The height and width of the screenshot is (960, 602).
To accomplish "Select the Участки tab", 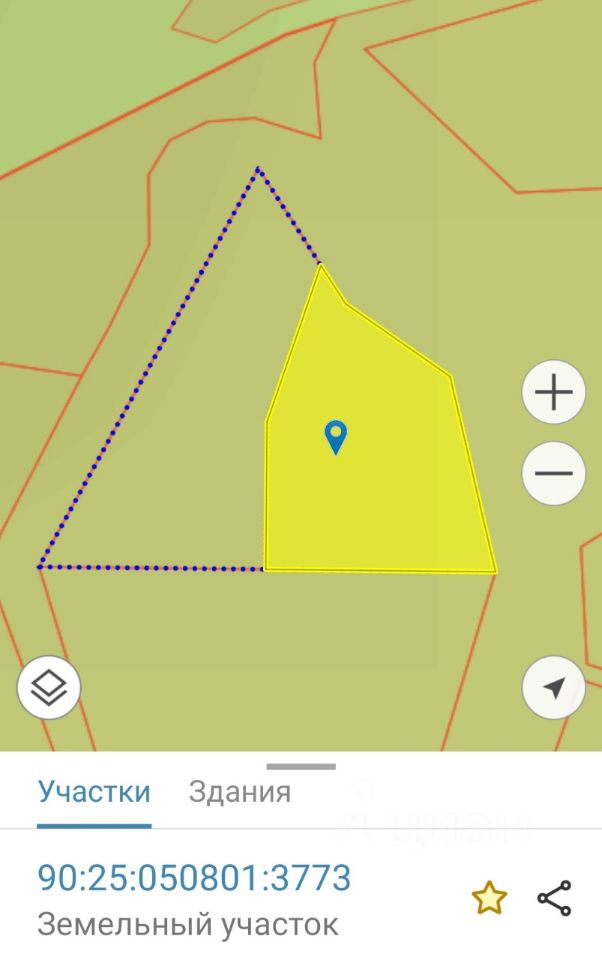I will (94, 792).
